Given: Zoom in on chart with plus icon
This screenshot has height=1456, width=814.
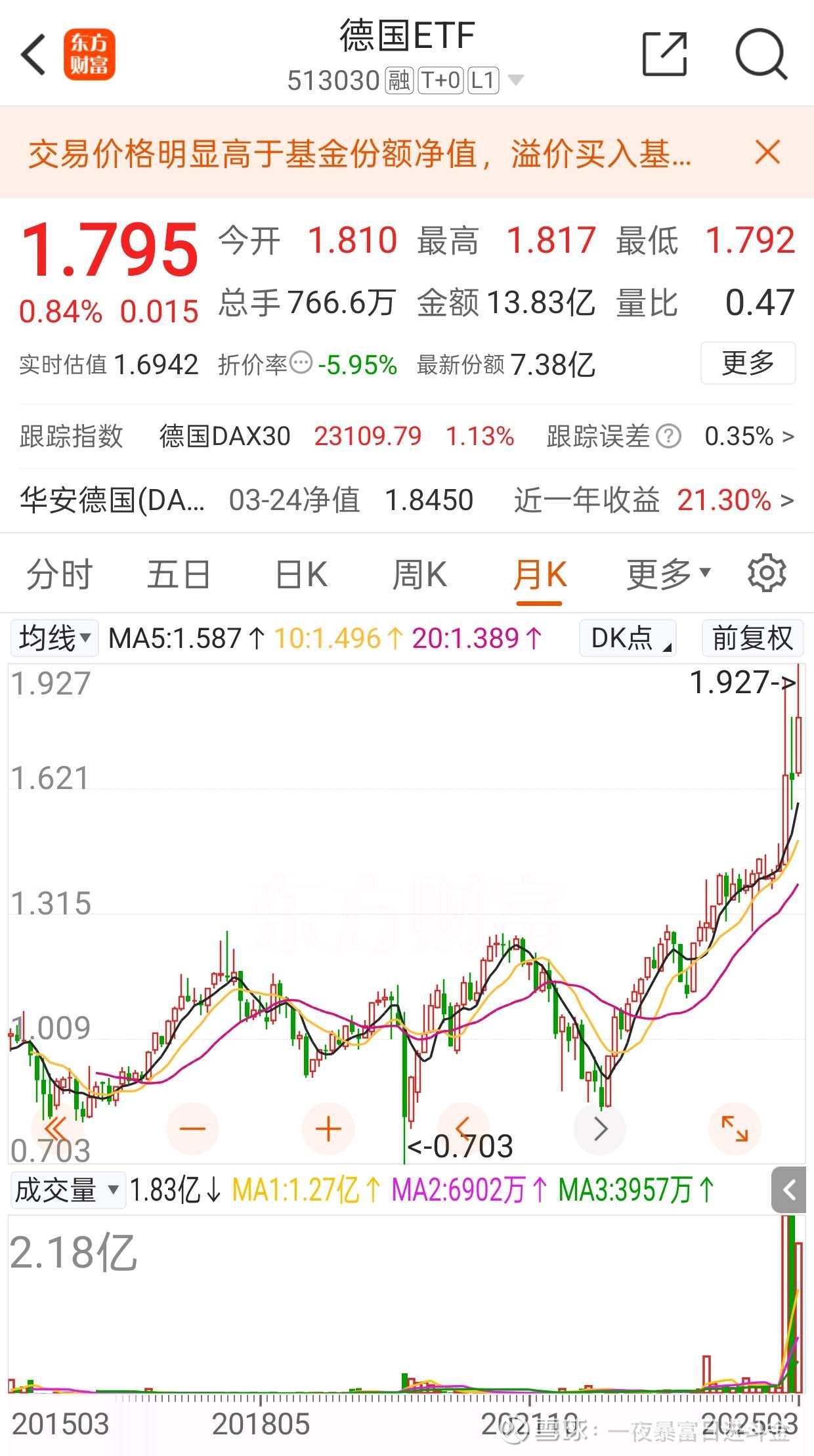Looking at the screenshot, I should (x=328, y=1128).
